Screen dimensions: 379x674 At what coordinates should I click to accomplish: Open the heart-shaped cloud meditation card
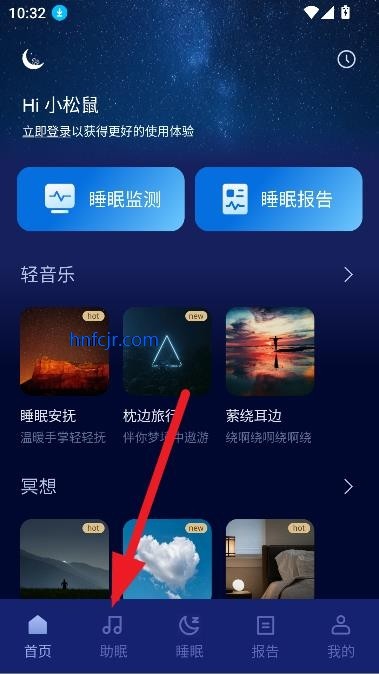coord(167,559)
